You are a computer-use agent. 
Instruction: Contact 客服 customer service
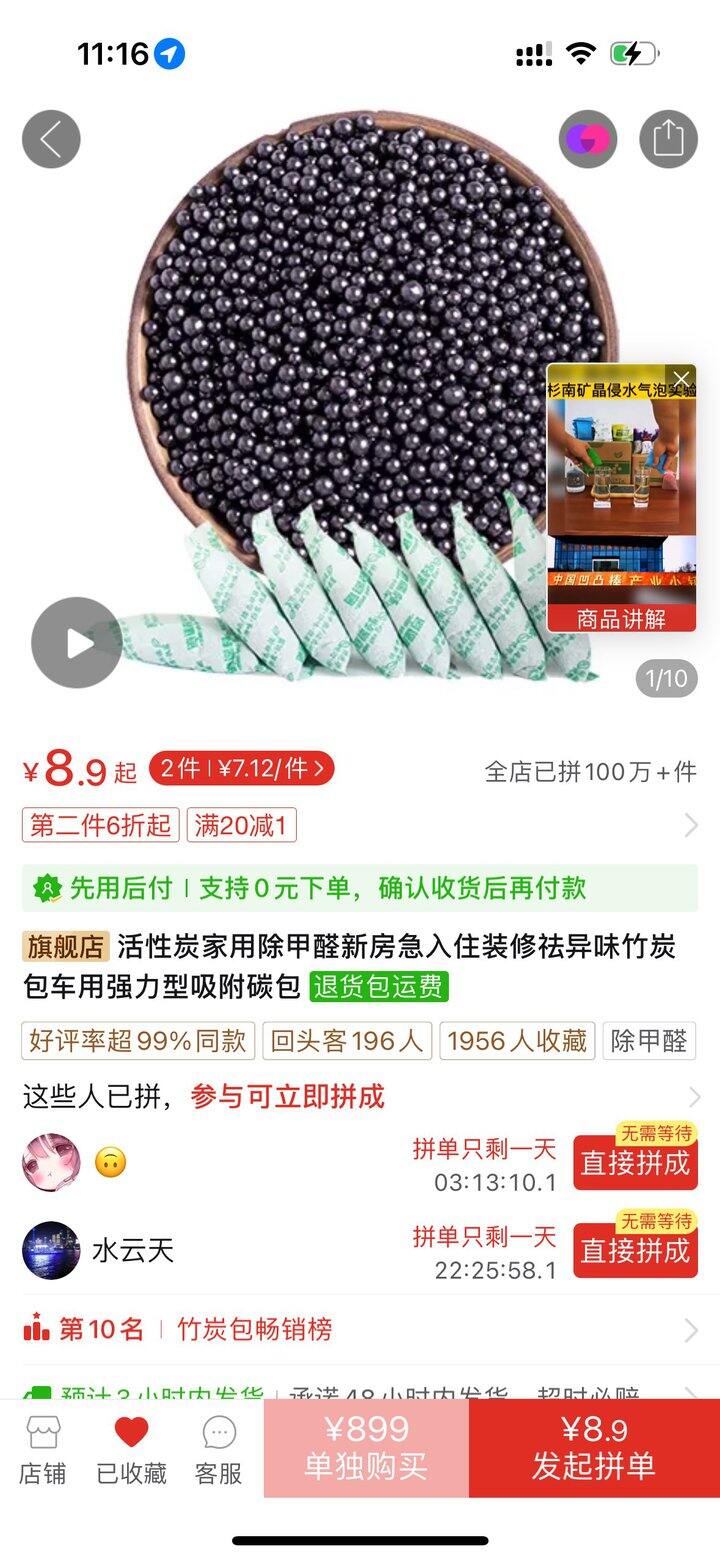pos(219,1448)
